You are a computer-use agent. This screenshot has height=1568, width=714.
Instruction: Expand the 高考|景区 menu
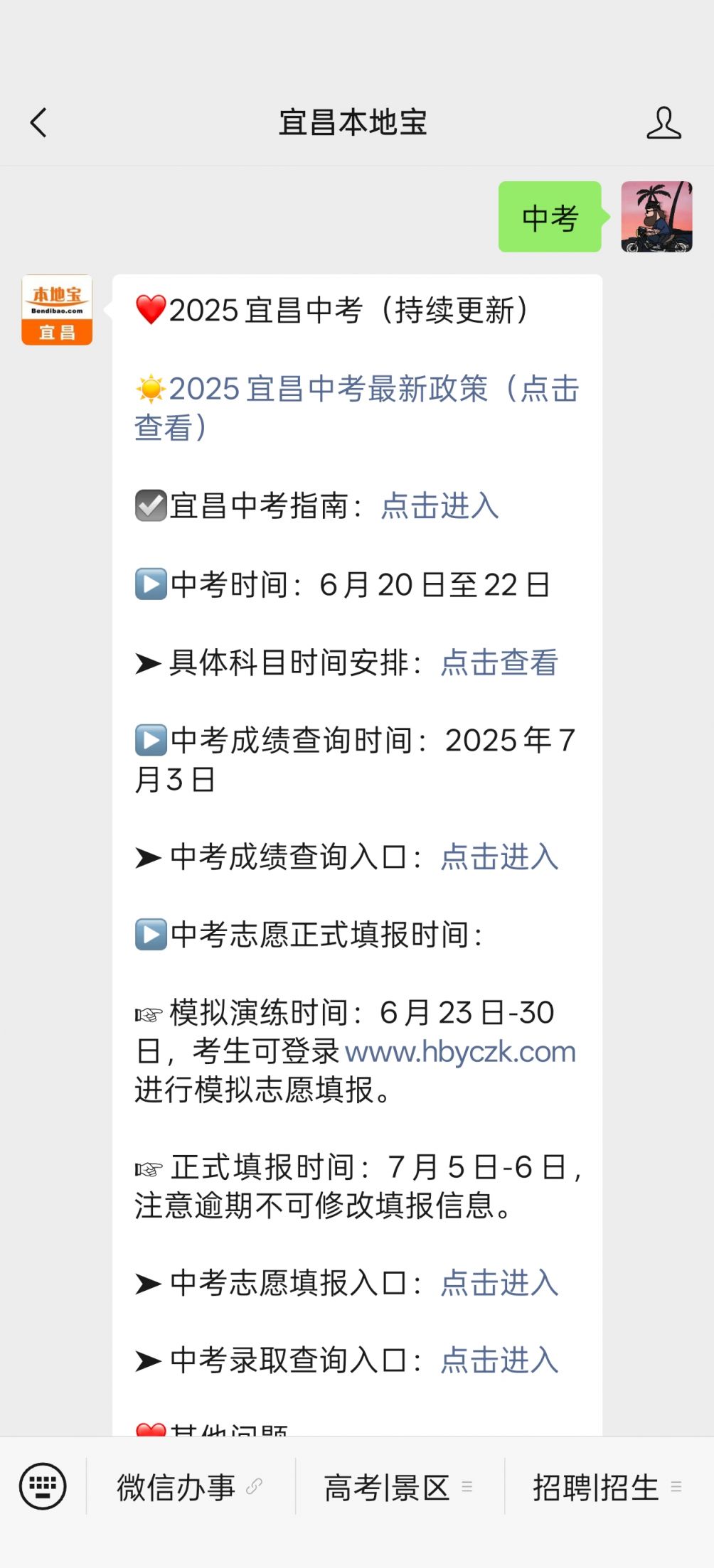click(400, 1487)
